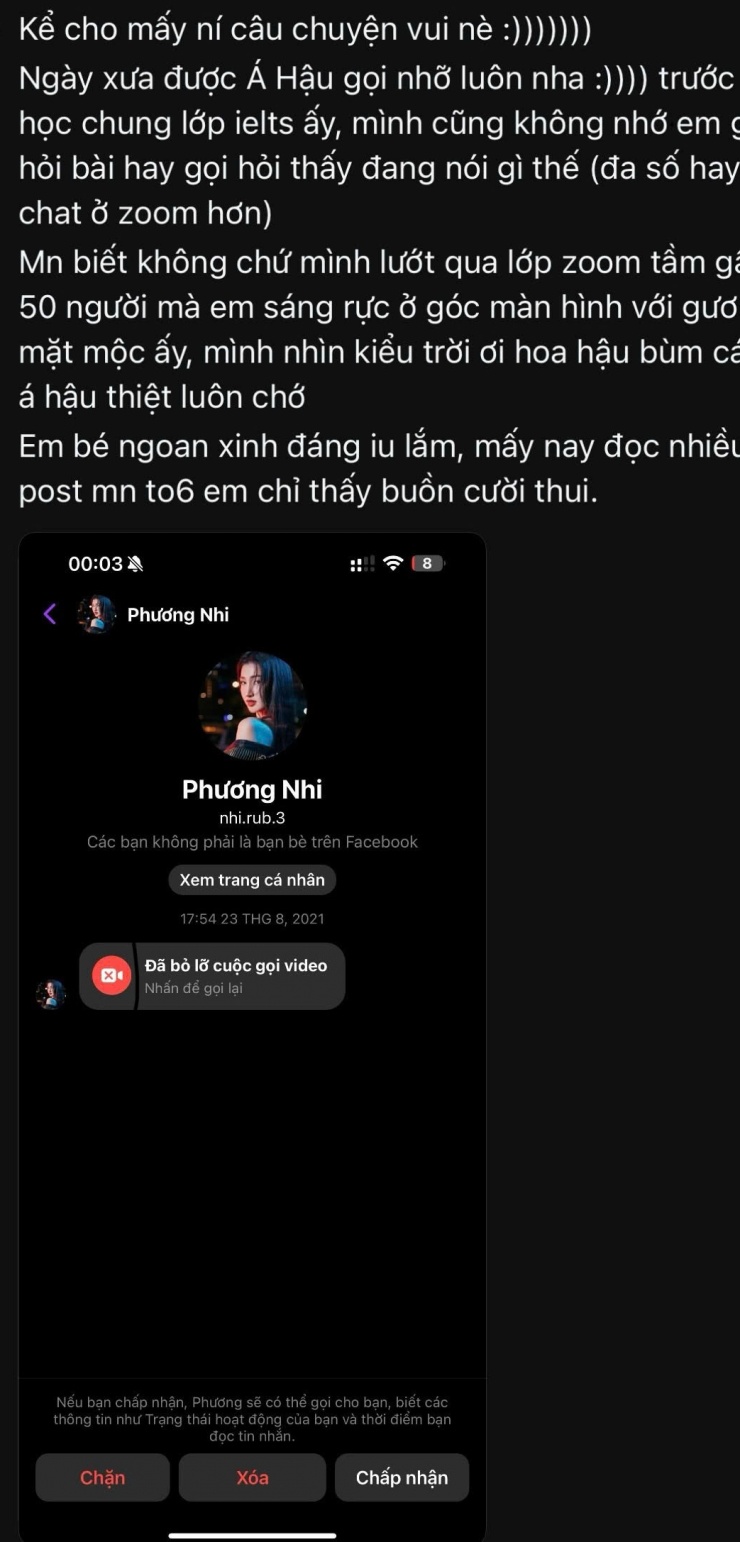Tap the Xóa button to delete the conversation
This screenshot has width=740, height=1542.
click(252, 1477)
